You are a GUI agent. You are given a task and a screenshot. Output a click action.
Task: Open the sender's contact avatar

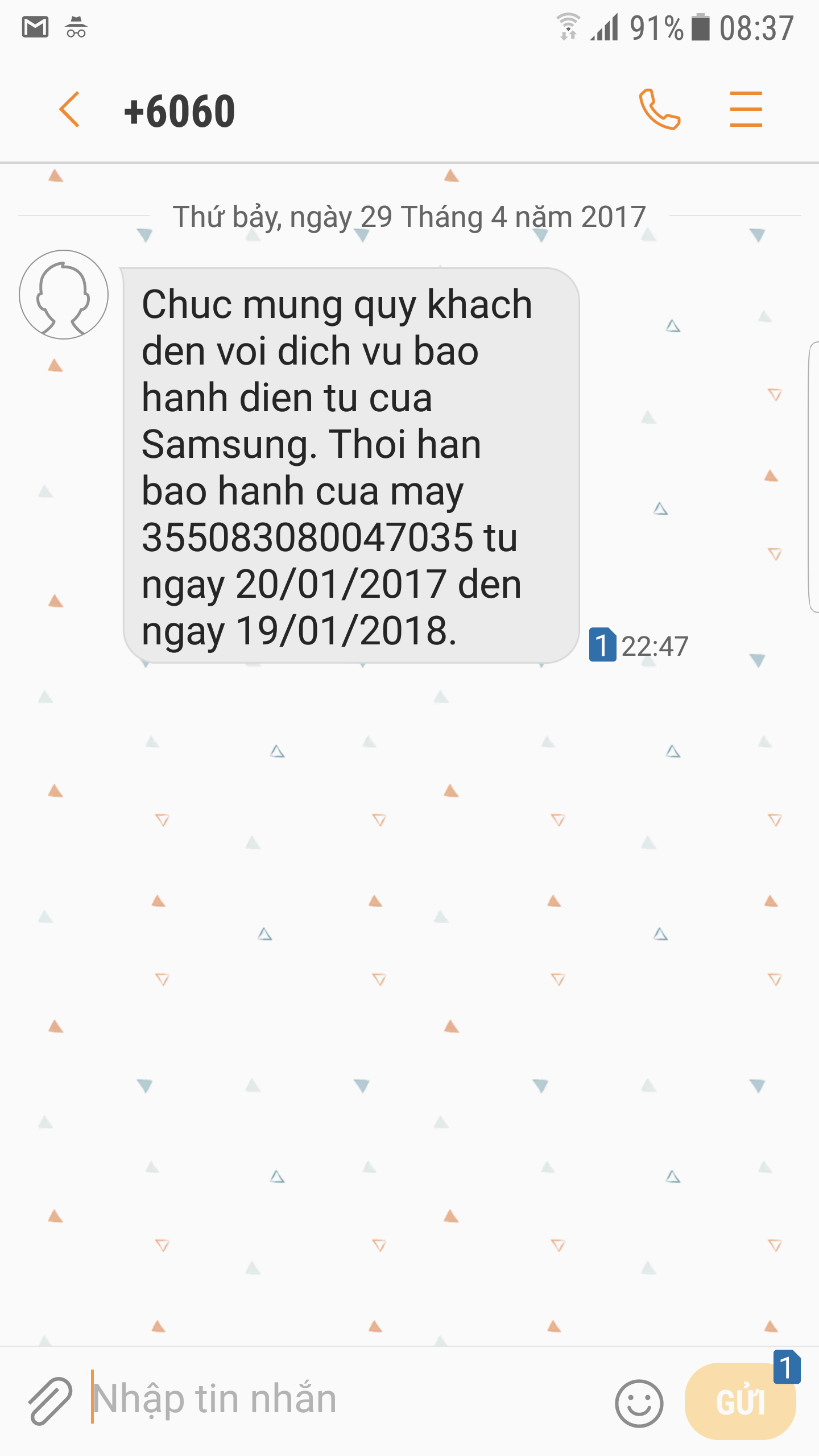[64, 295]
